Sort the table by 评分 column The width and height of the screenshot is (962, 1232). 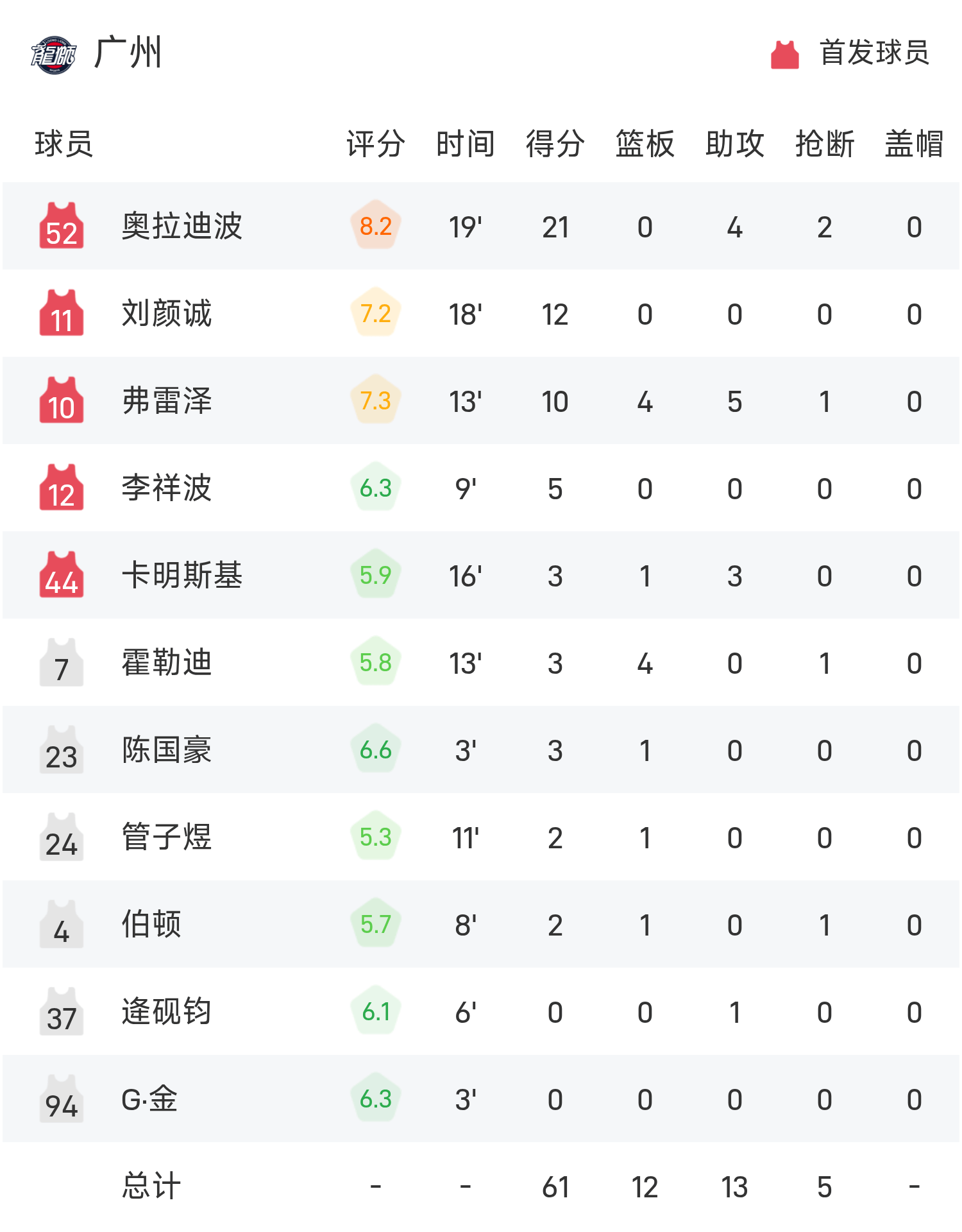click(x=375, y=144)
